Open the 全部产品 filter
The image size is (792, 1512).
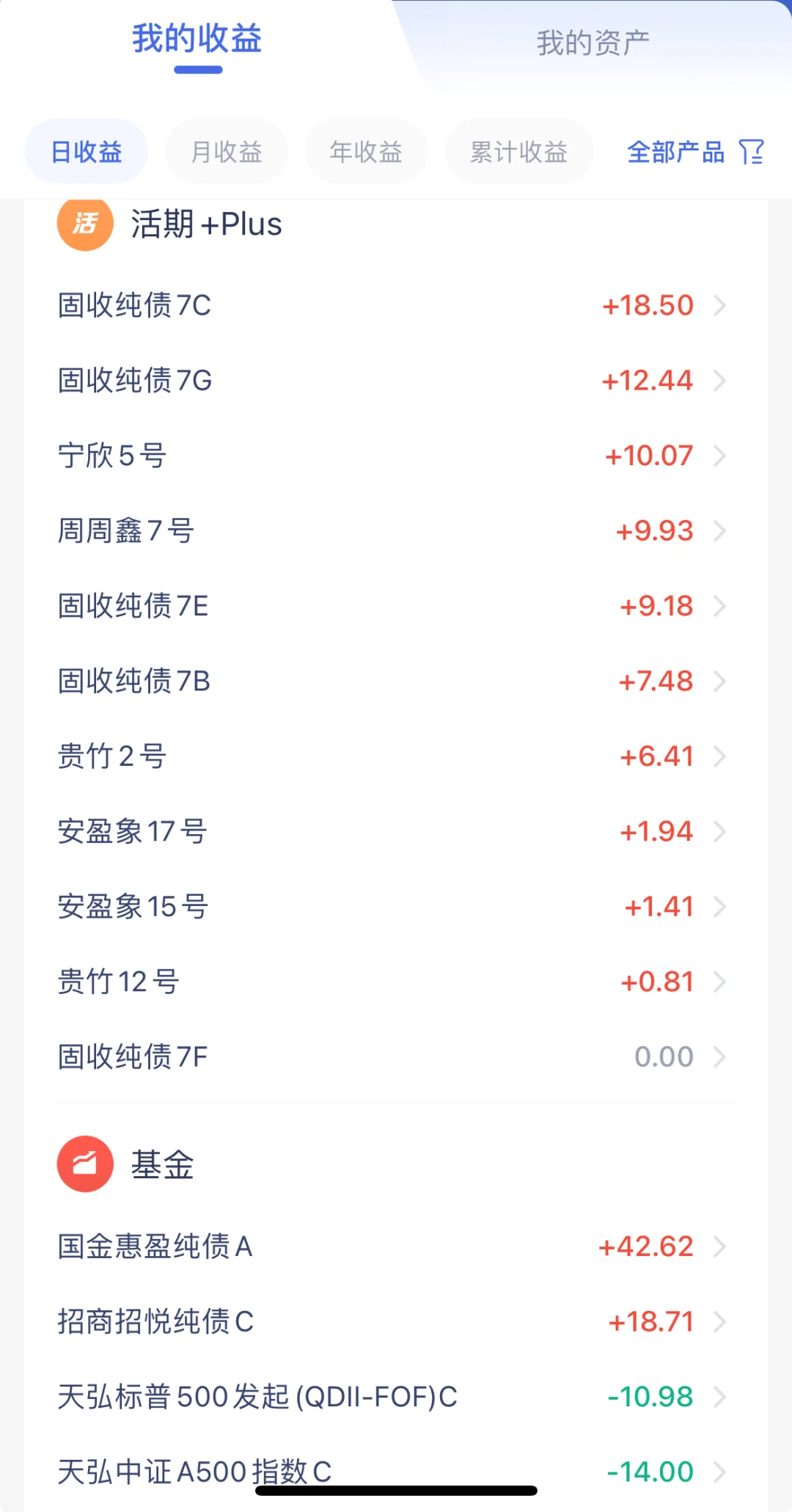tap(695, 152)
